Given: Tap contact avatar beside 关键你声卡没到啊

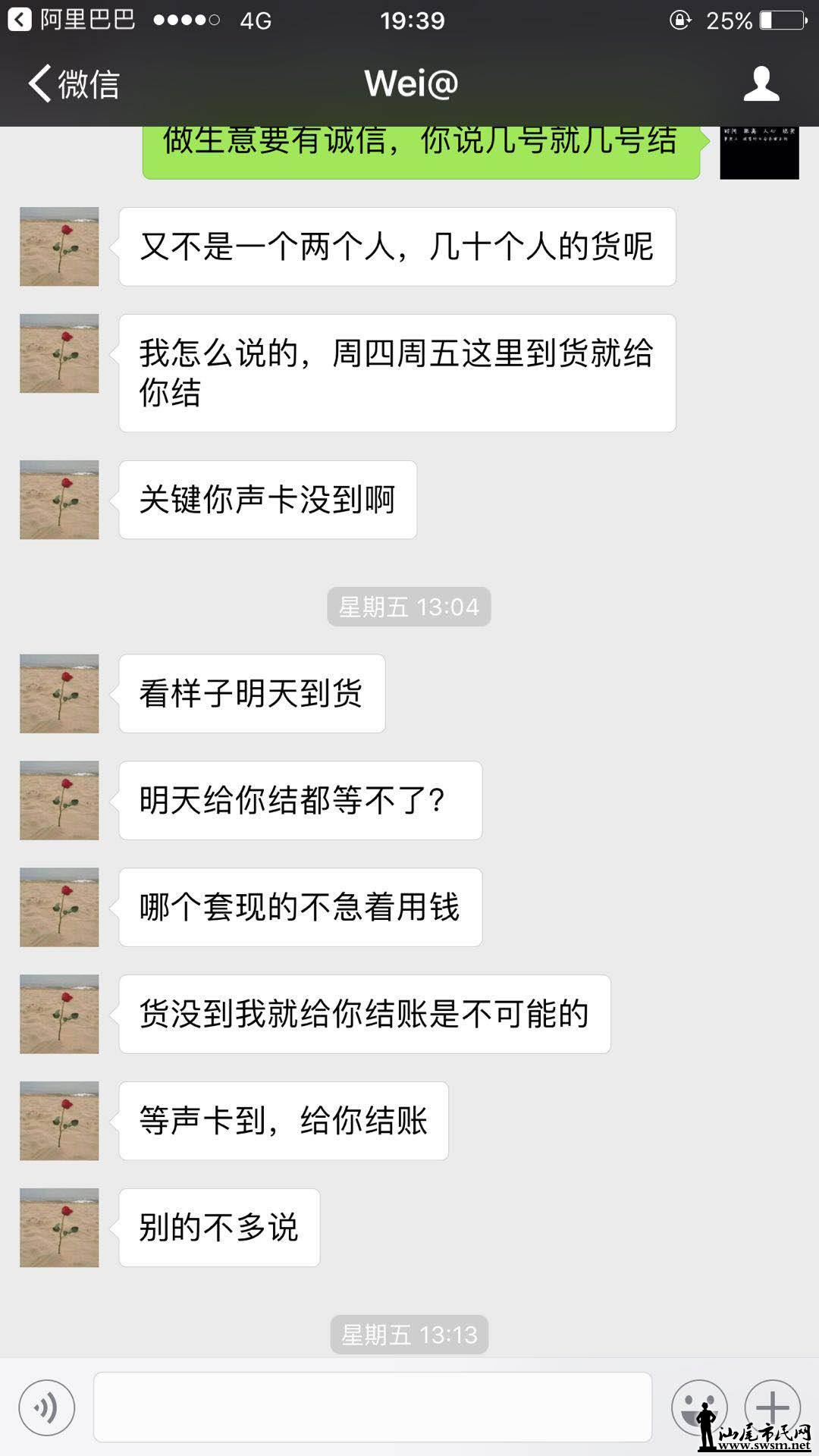Looking at the screenshot, I should pyautogui.click(x=59, y=500).
